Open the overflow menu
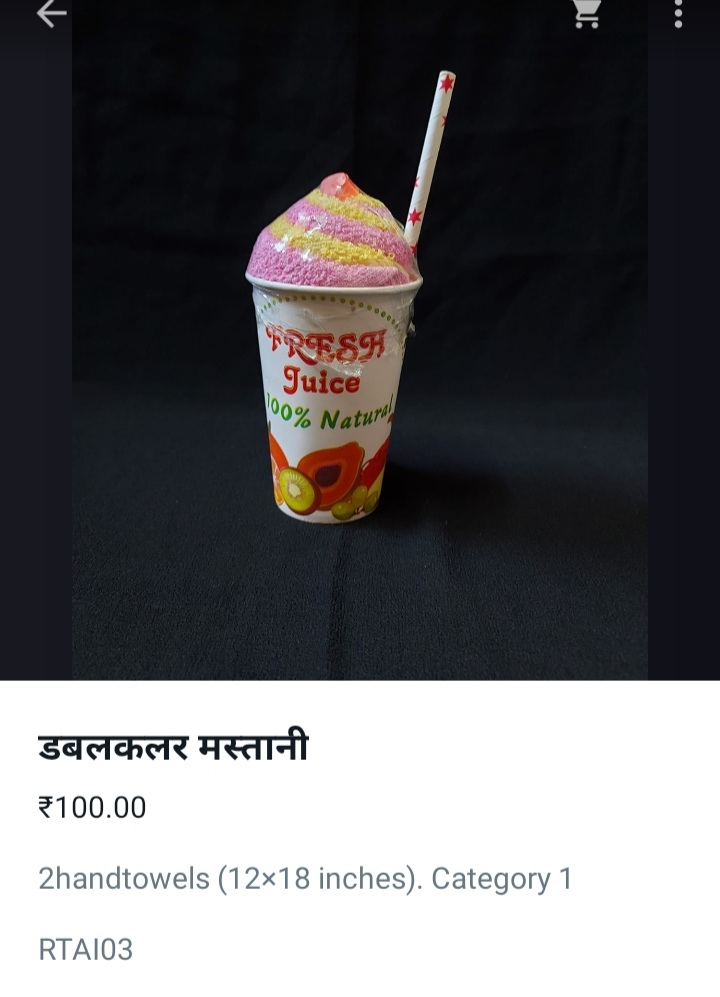This screenshot has height=997, width=720. coord(680,13)
